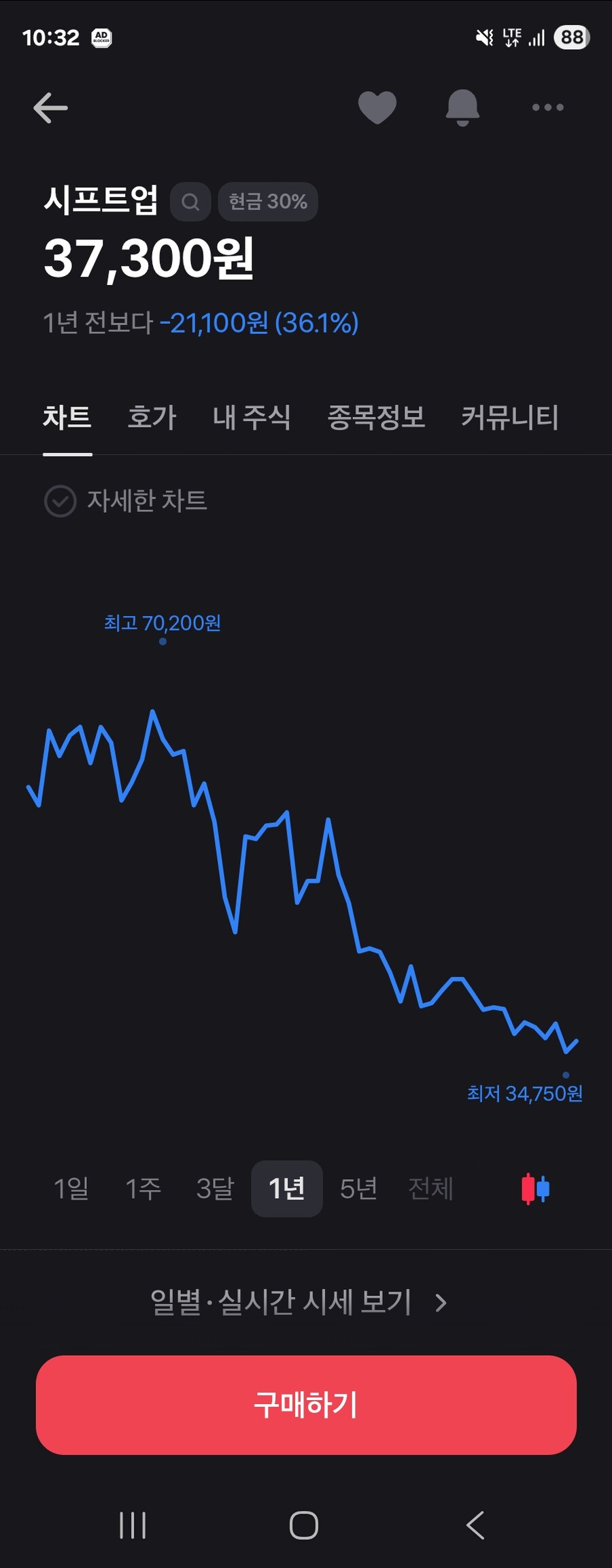
Task: Tap the chevron next to 시세 보기
Action: [440, 1302]
